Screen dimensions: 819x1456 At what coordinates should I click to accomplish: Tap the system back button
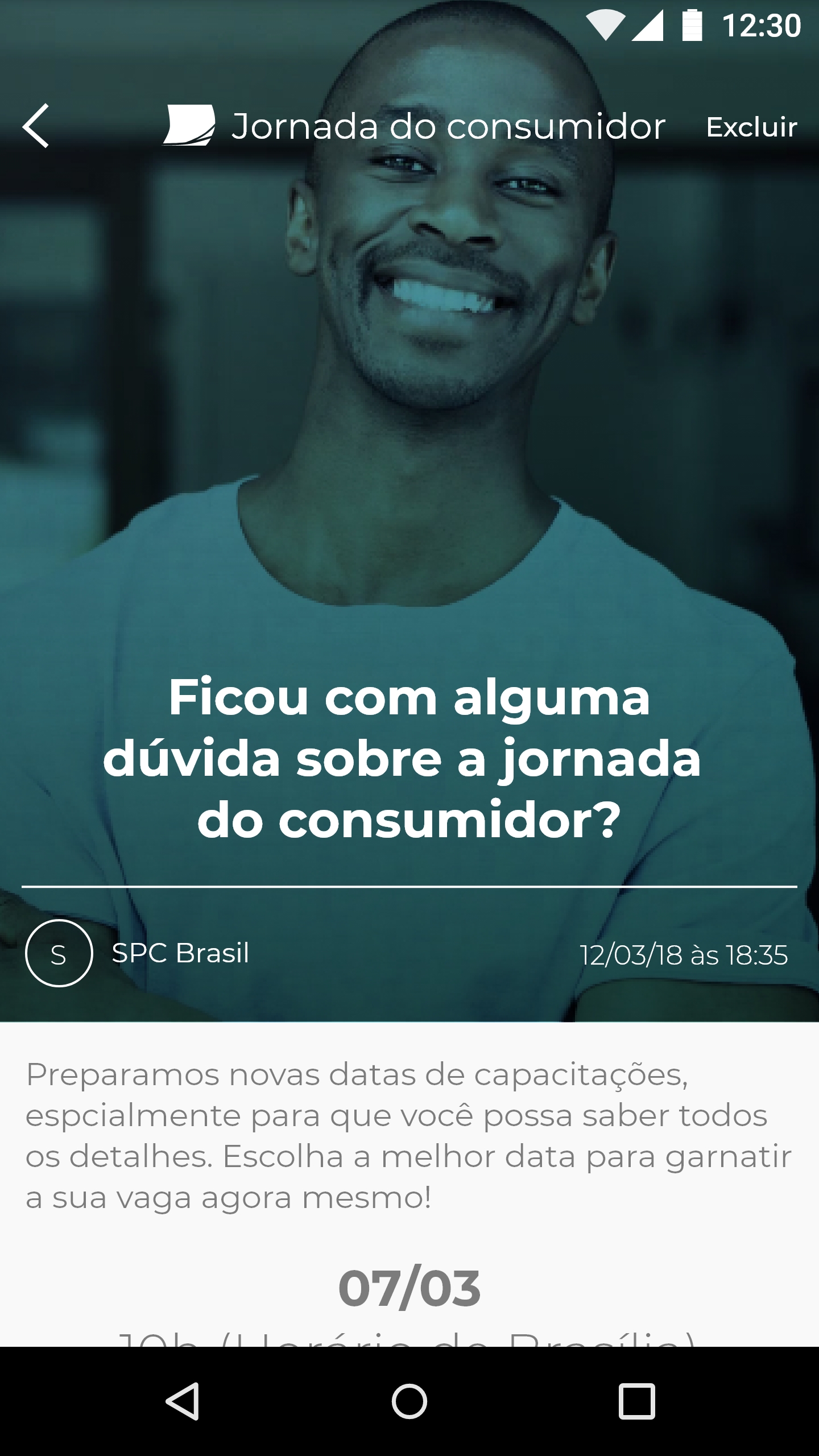182,1400
